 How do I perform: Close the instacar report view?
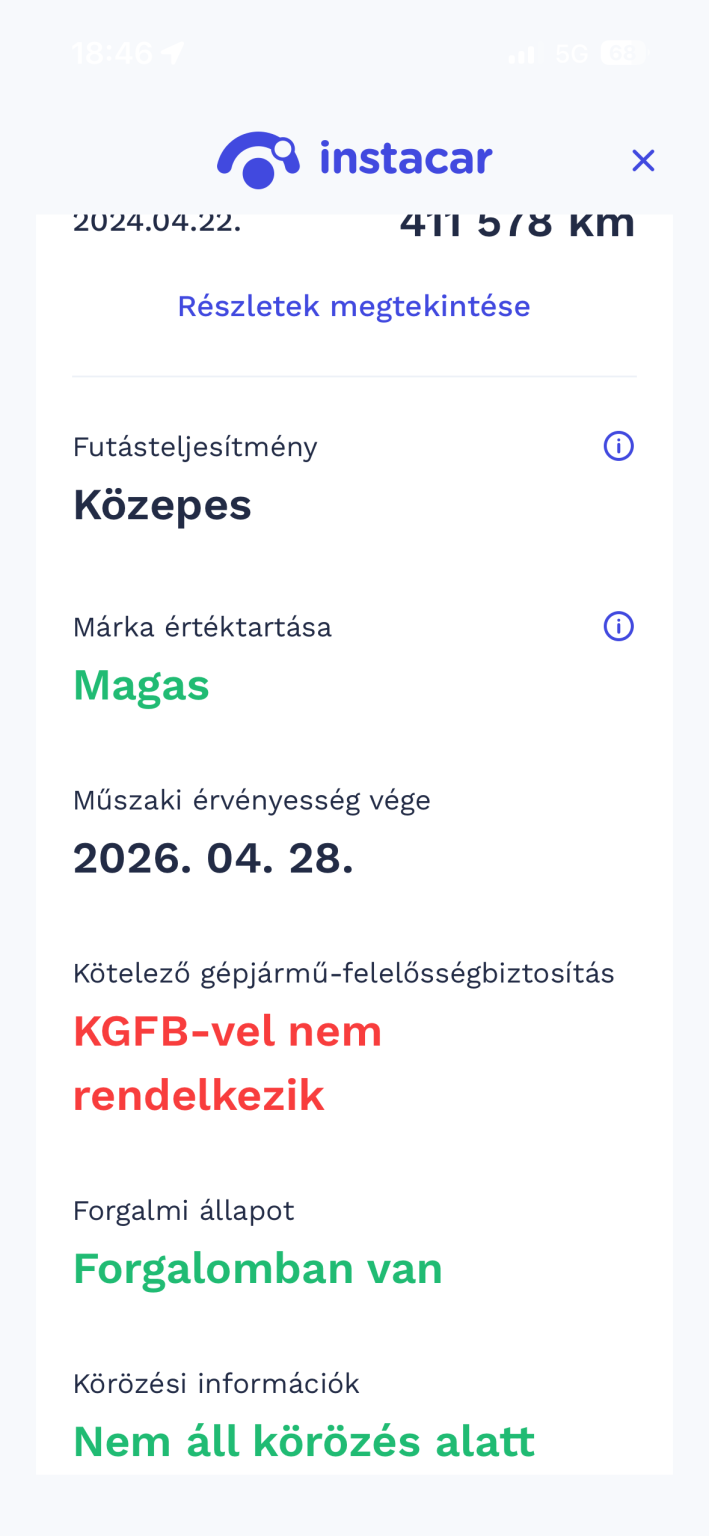tap(643, 160)
